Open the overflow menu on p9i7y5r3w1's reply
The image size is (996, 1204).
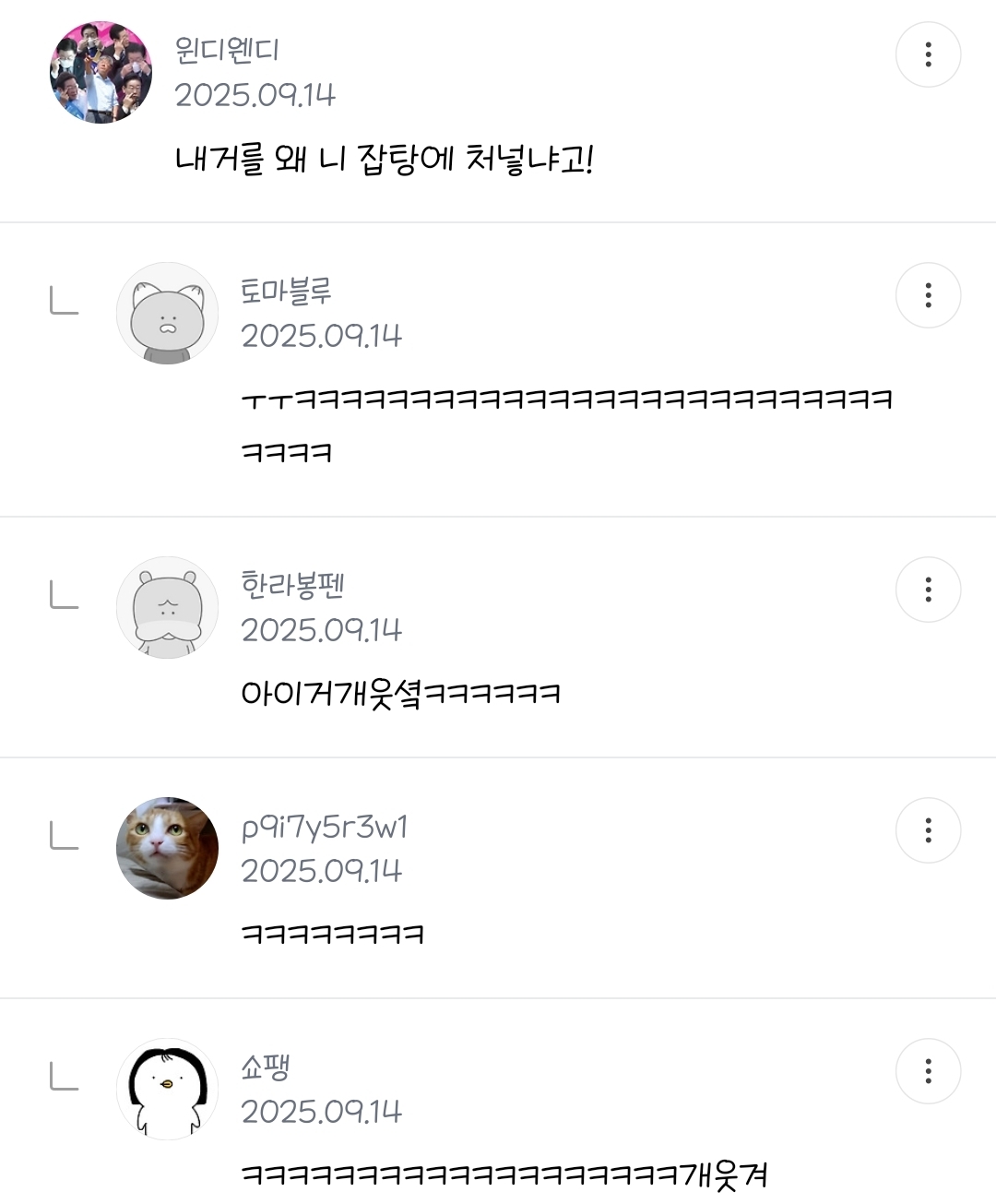928,830
